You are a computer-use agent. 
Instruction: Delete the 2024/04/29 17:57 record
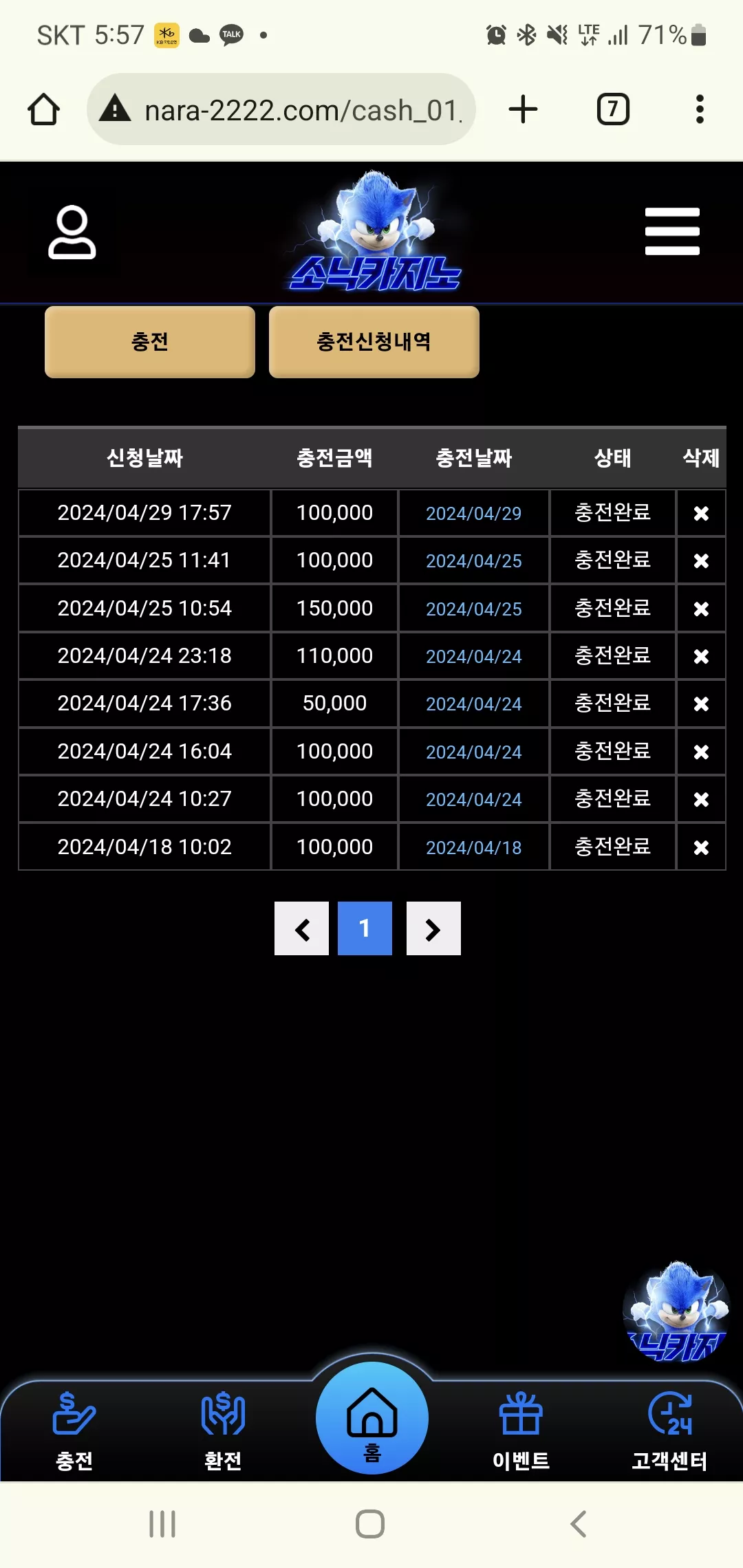point(701,513)
